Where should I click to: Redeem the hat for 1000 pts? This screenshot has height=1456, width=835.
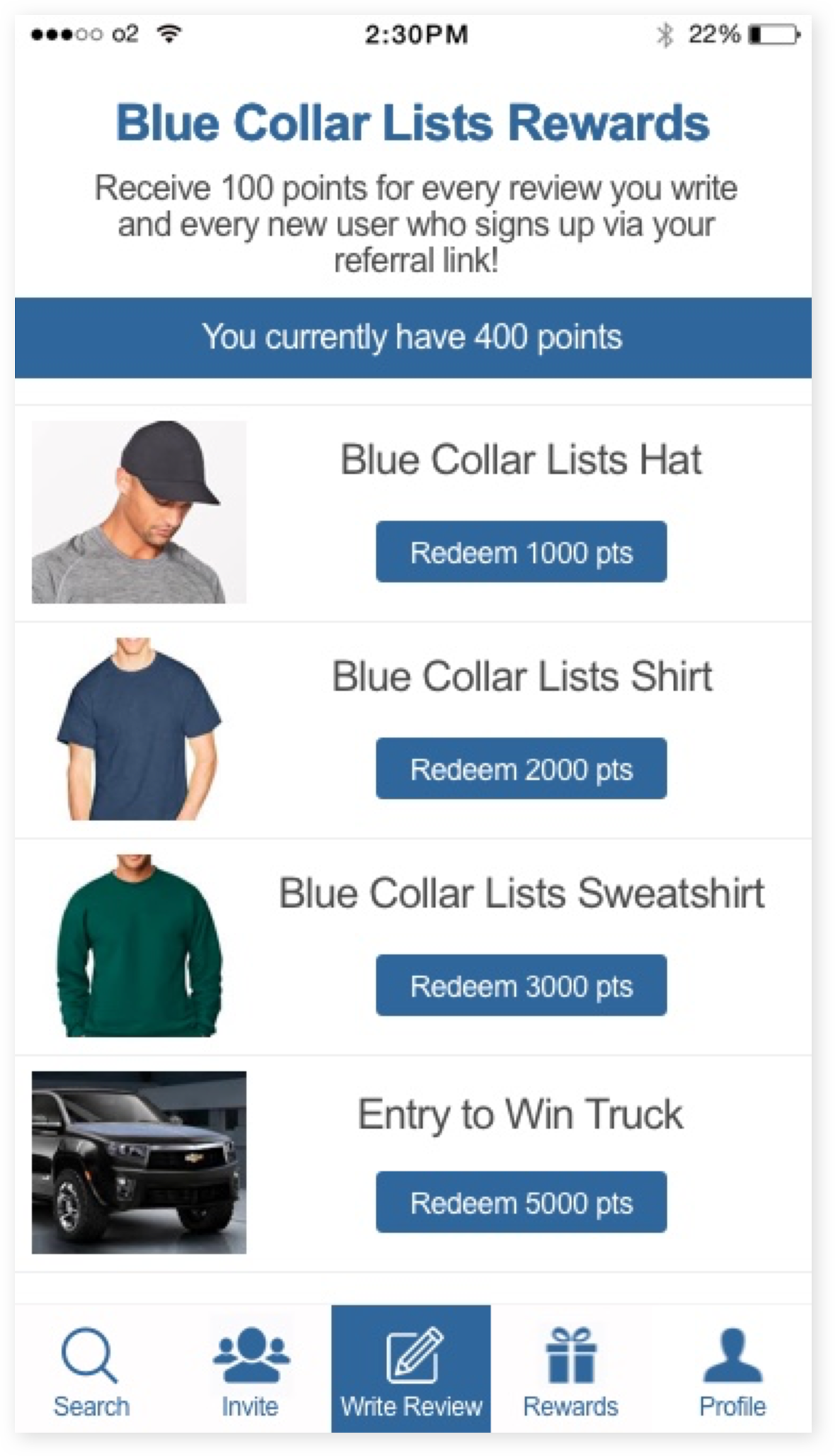(521, 552)
